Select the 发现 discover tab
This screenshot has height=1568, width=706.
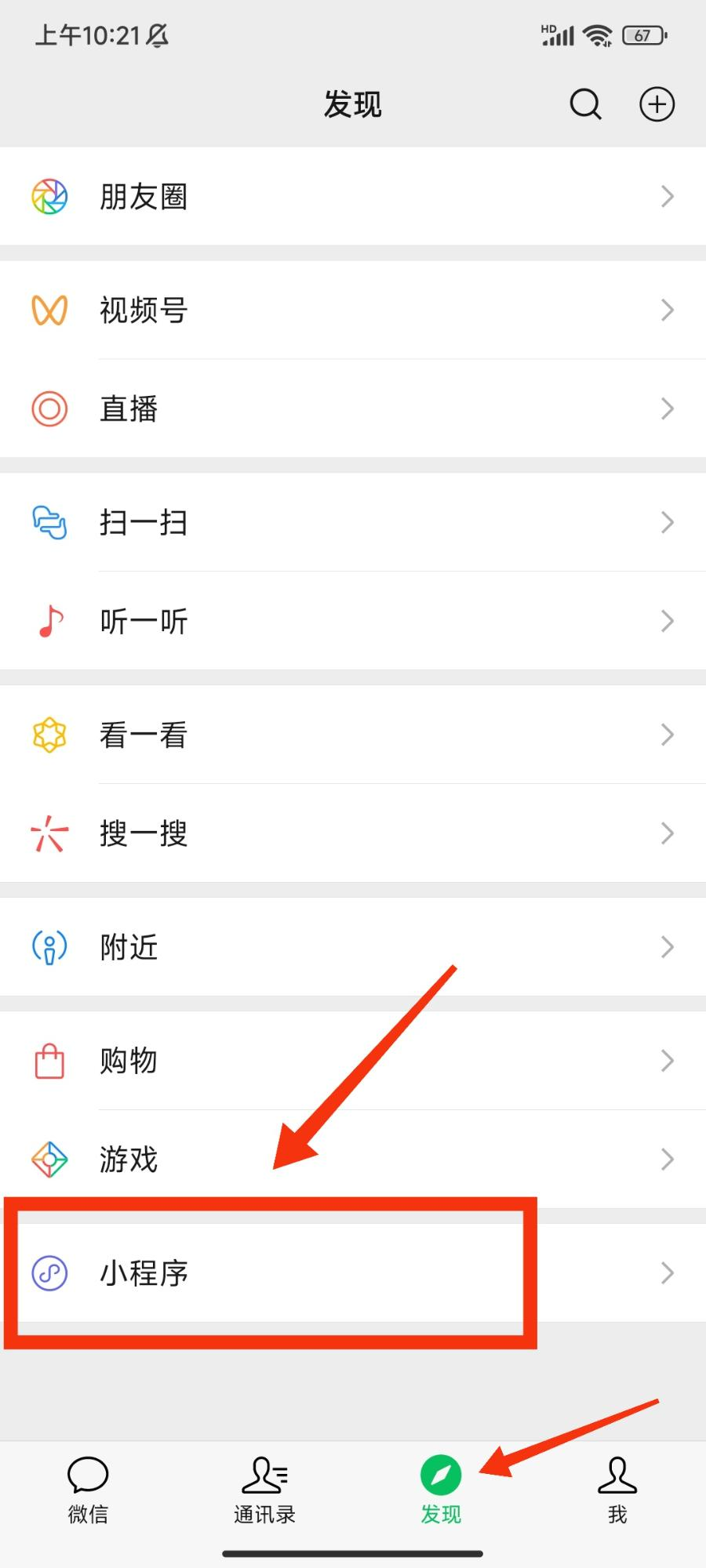[441, 1490]
